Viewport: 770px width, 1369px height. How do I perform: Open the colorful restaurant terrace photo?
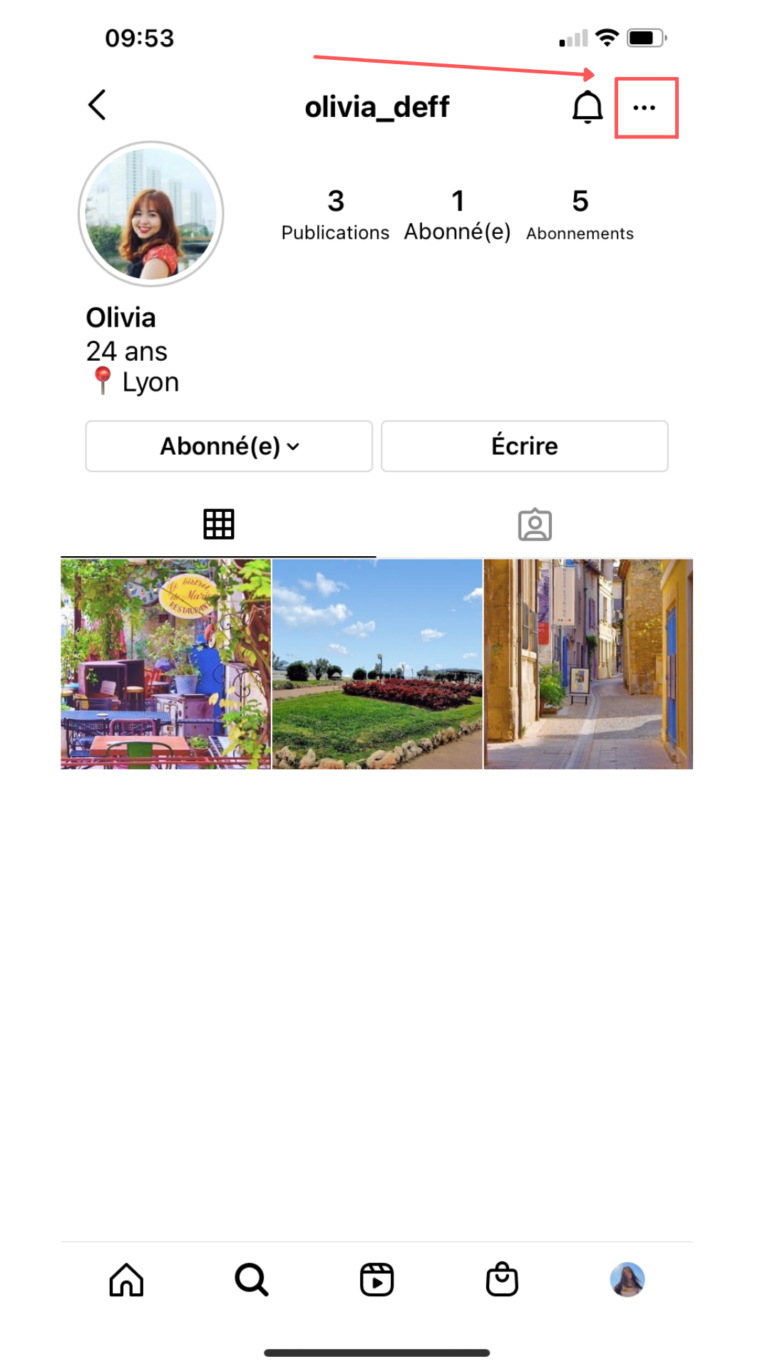tap(166, 664)
